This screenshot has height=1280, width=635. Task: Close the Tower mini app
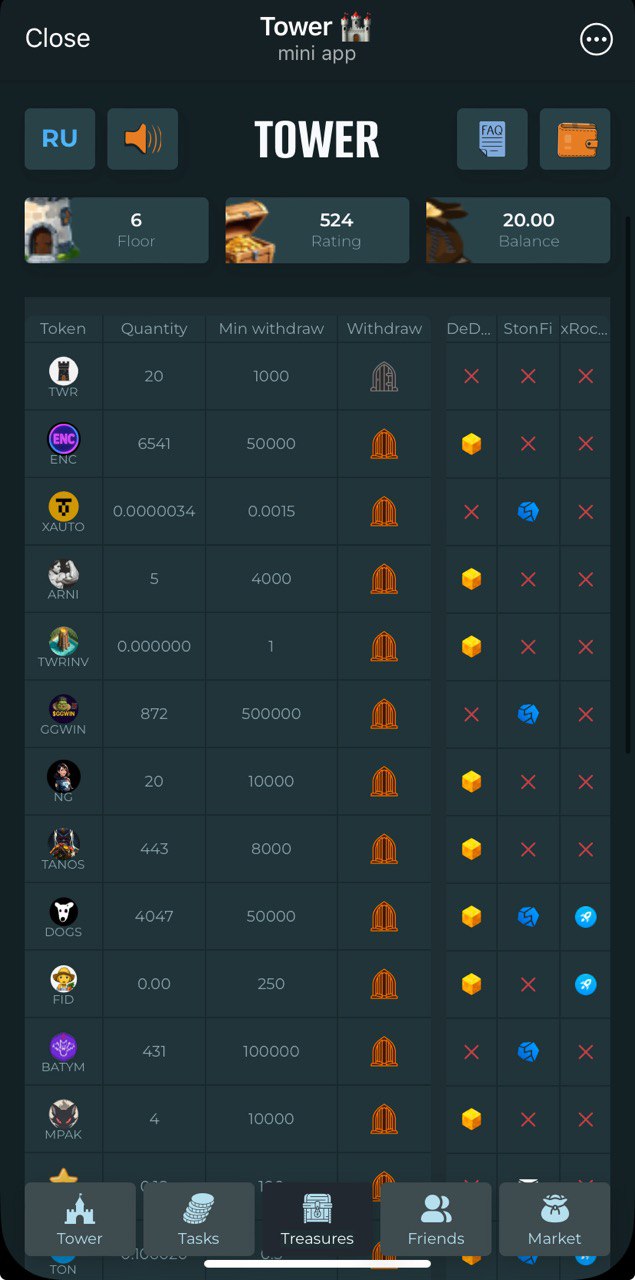[57, 38]
